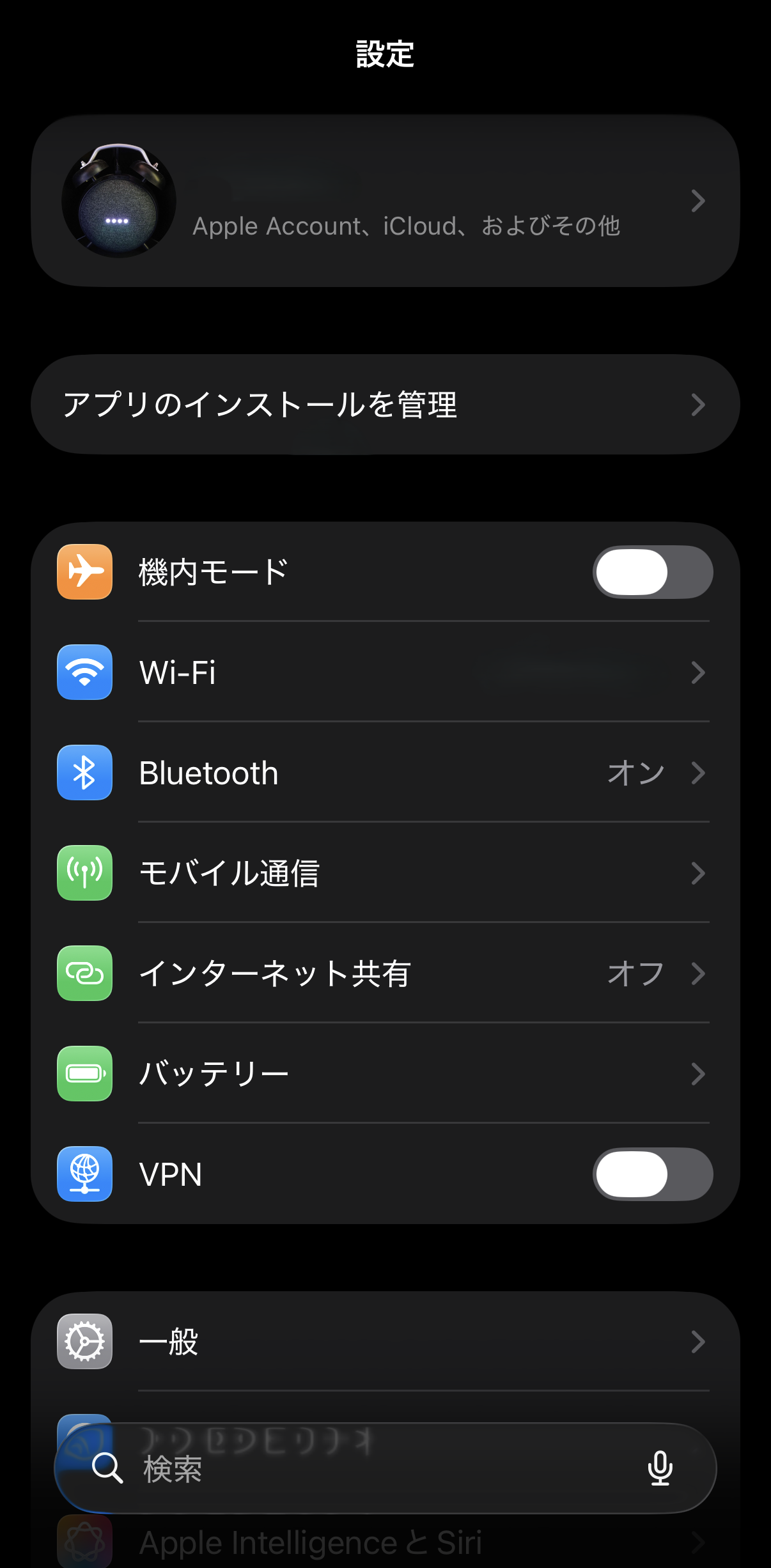Screen dimensions: 771x1568
Task: Turn off Bluetooth from its row
Action: point(384,772)
